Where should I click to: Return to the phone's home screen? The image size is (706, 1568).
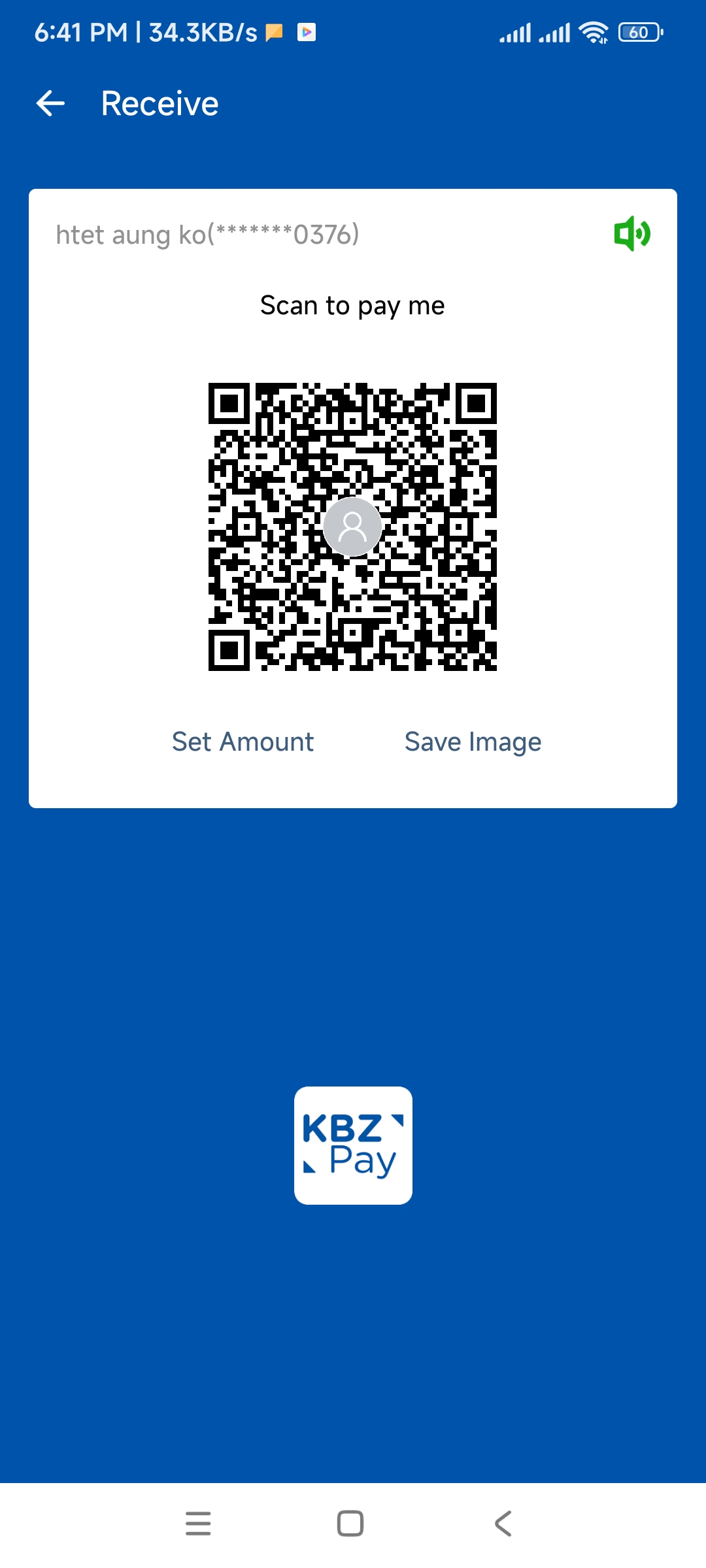[x=350, y=1523]
